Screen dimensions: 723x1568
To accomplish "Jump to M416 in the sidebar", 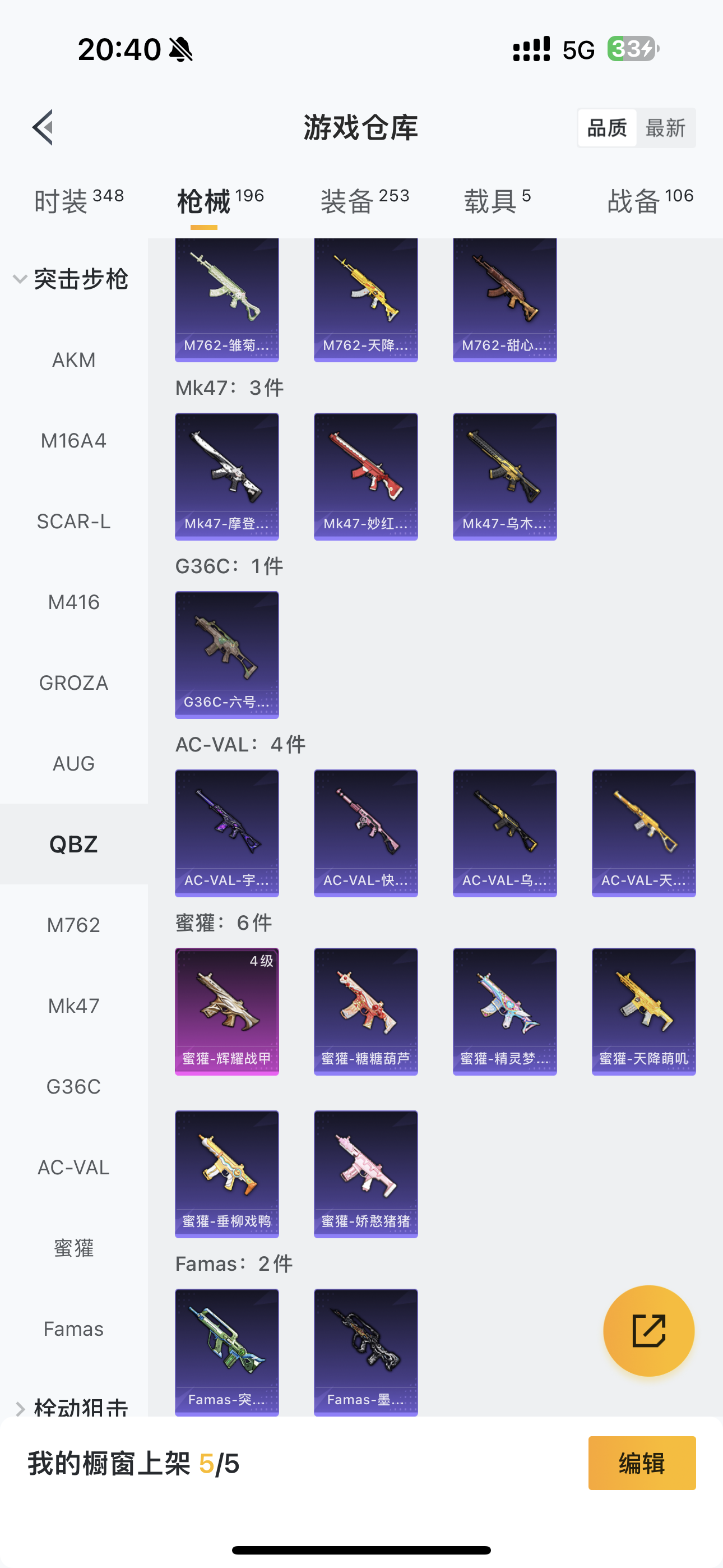I will point(73,602).
